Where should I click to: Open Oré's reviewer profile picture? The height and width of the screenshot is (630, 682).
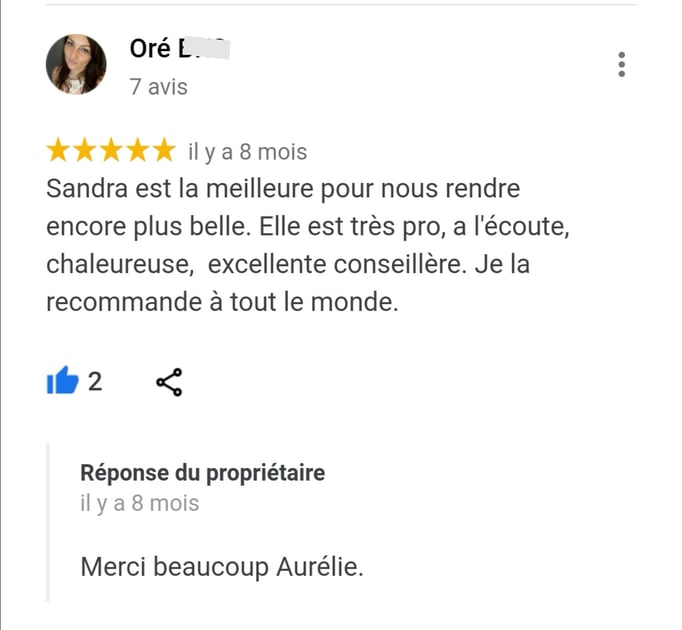click(76, 65)
